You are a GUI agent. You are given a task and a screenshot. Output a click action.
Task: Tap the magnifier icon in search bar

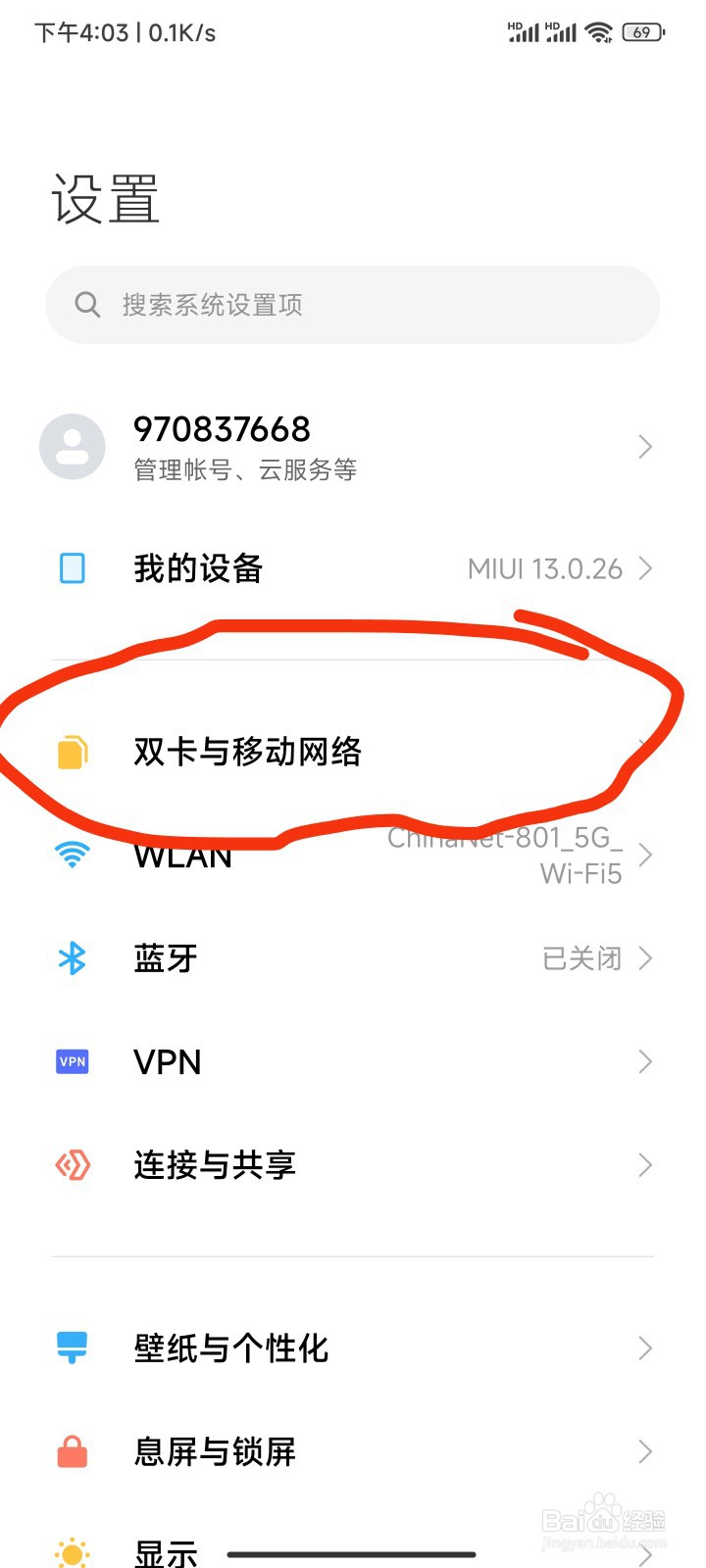[88, 304]
